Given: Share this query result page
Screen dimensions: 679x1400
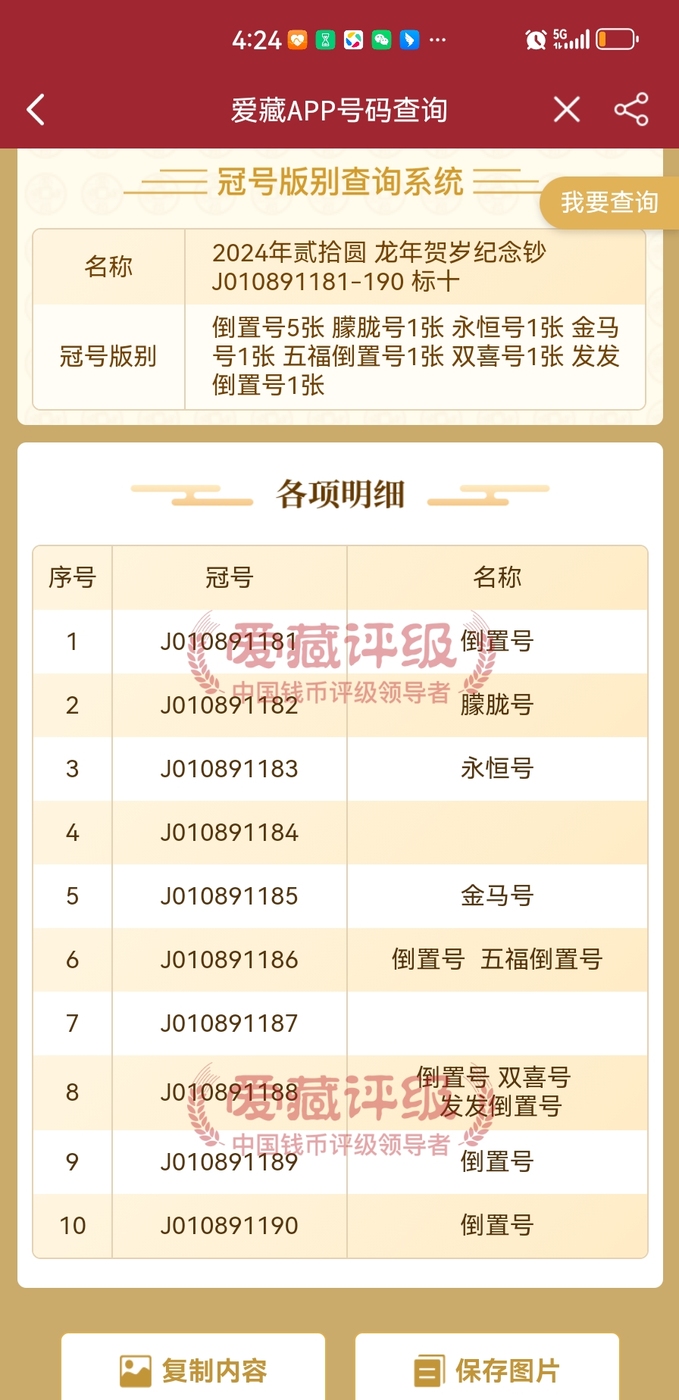Looking at the screenshot, I should 631,110.
